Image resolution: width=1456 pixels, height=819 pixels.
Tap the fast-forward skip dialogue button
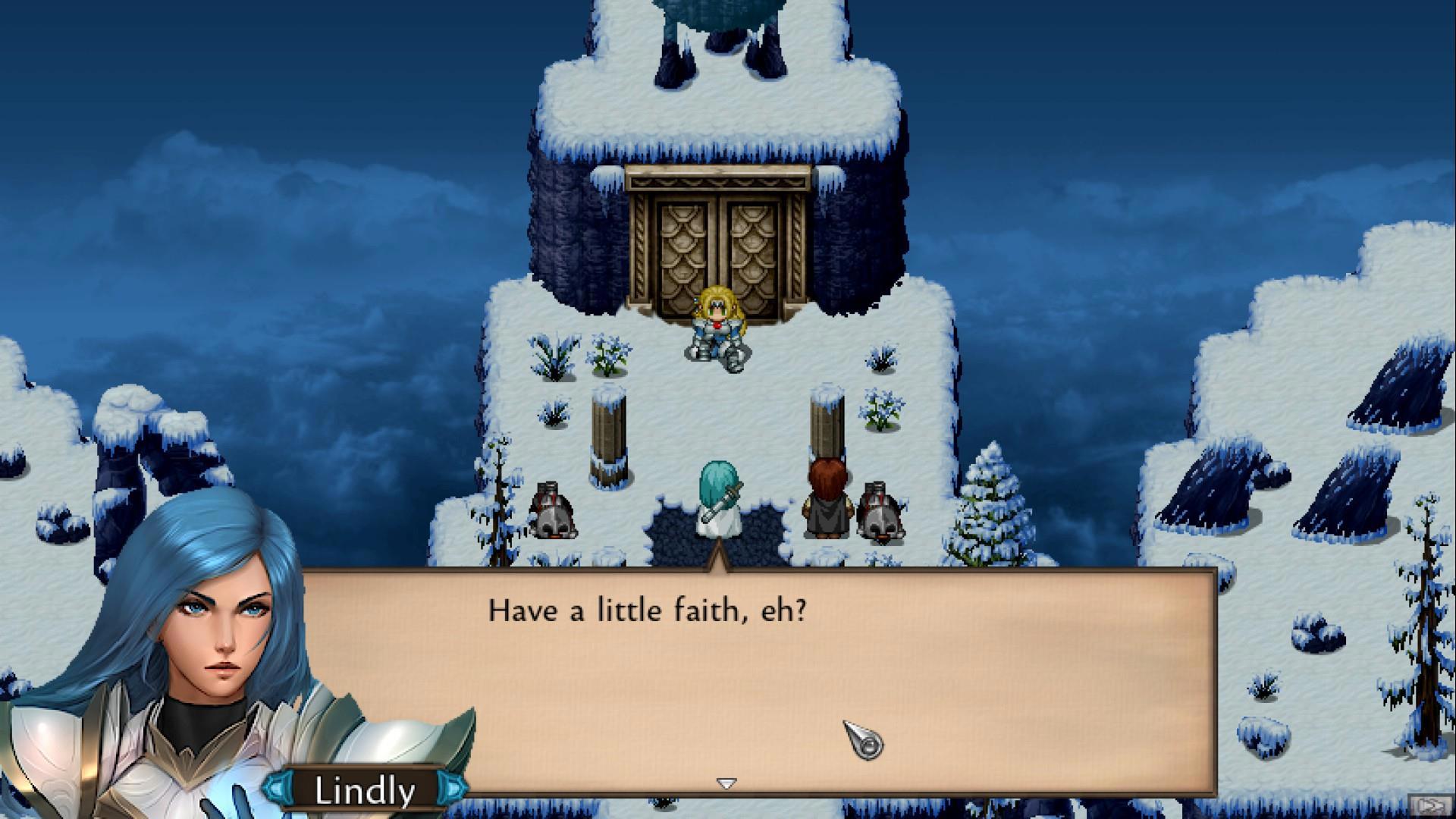click(1429, 804)
